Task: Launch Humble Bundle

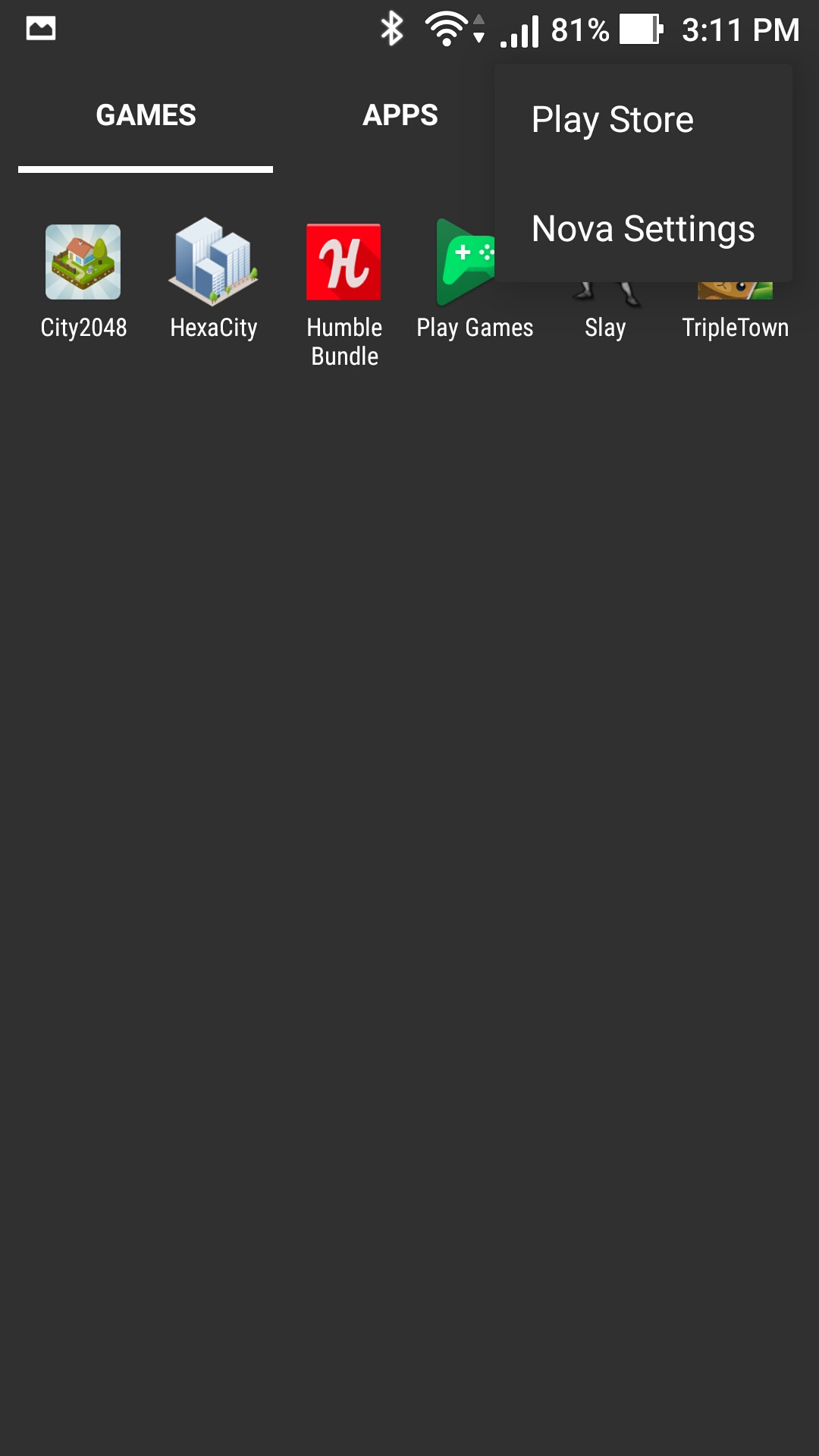Action: [344, 296]
